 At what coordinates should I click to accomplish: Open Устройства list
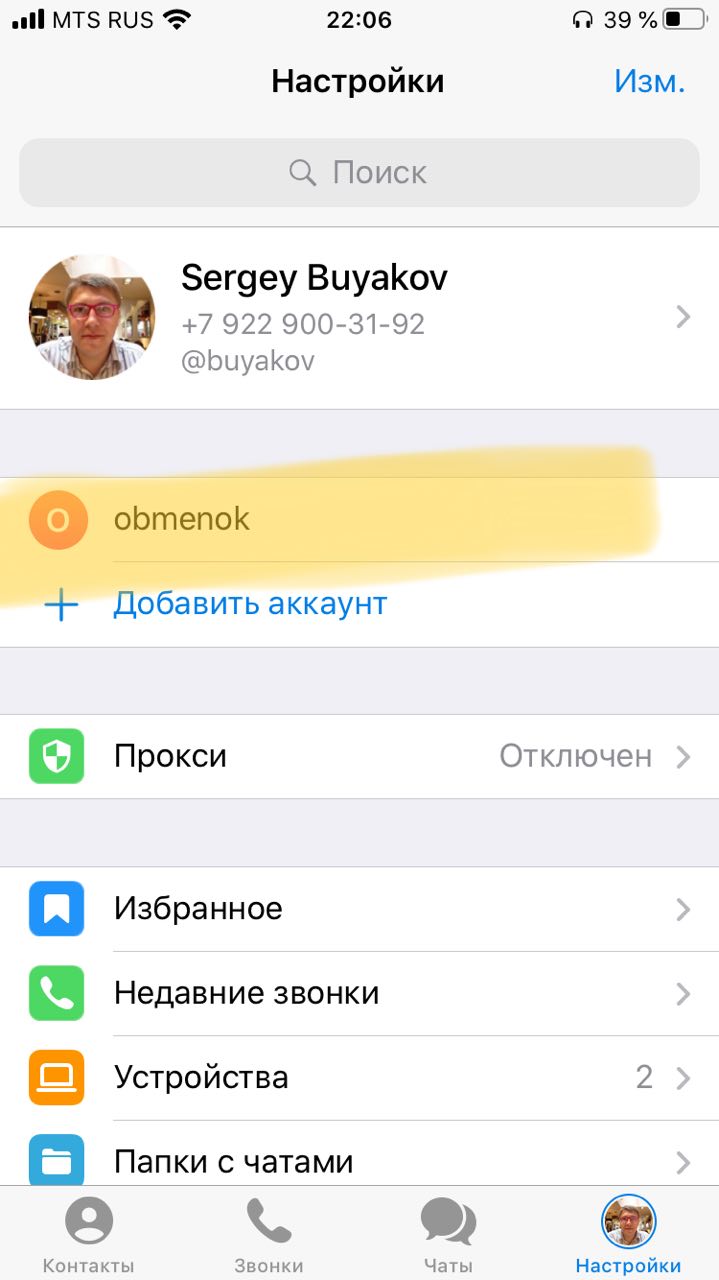coord(359,1077)
